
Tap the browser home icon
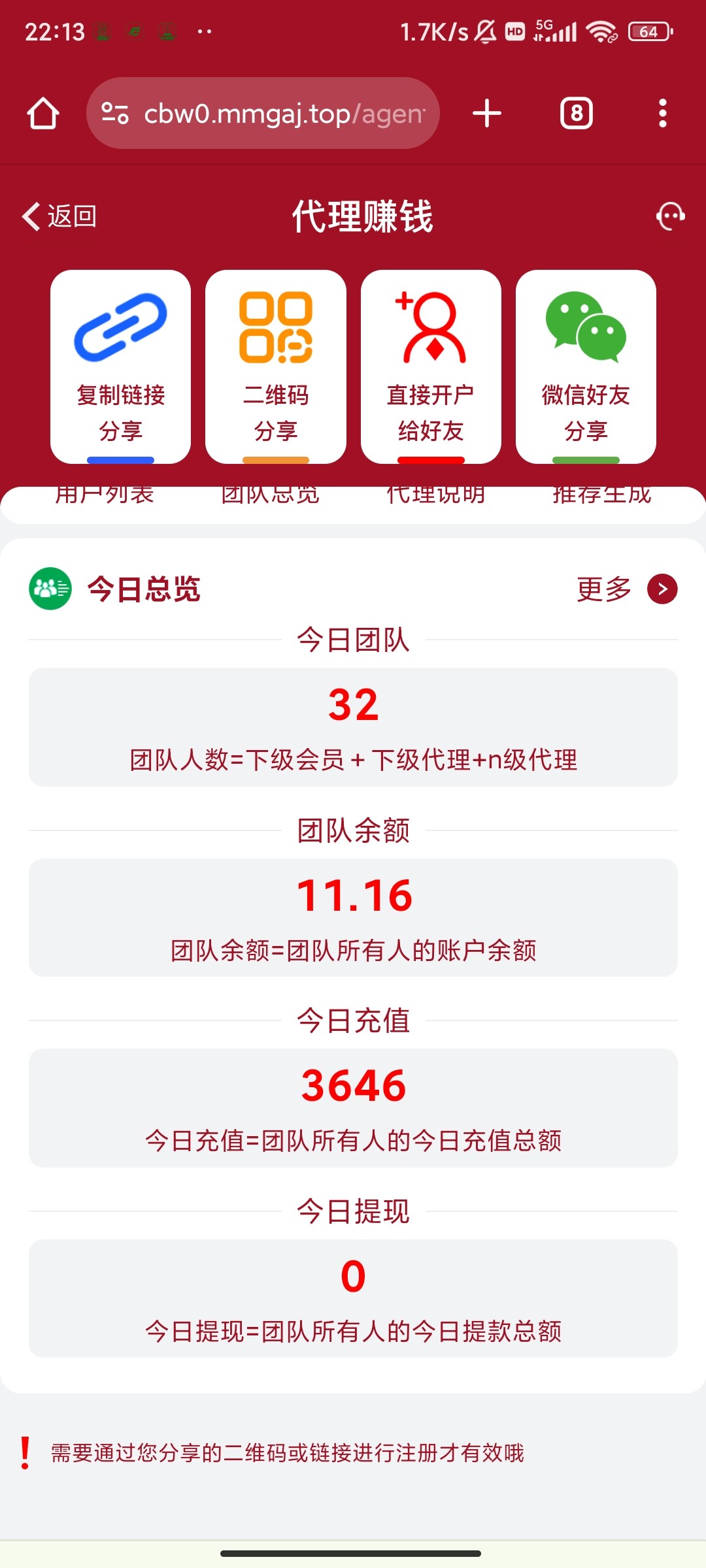(43, 112)
